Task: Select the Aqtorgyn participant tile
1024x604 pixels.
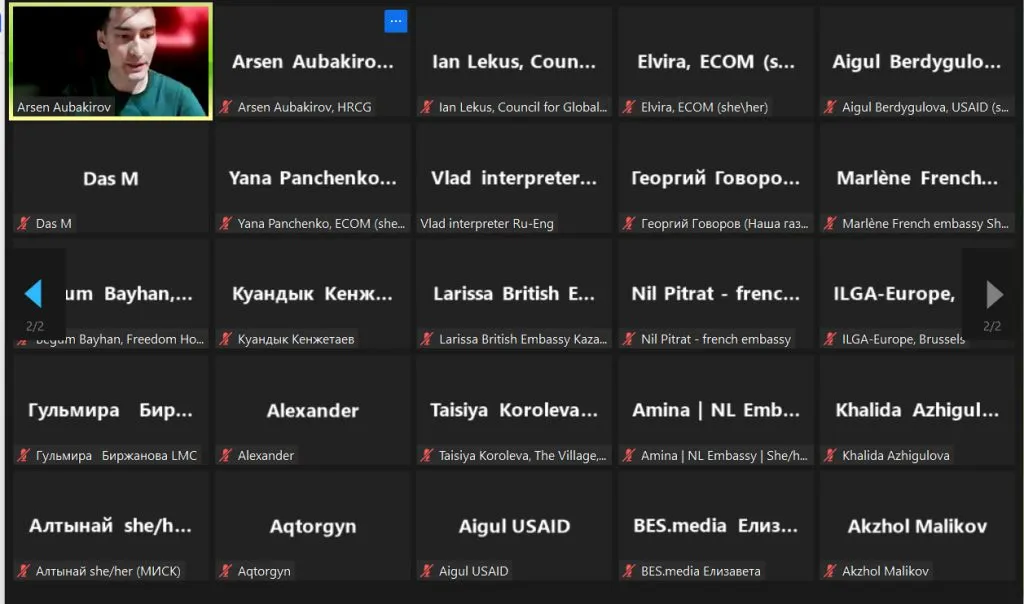Action: [312, 526]
